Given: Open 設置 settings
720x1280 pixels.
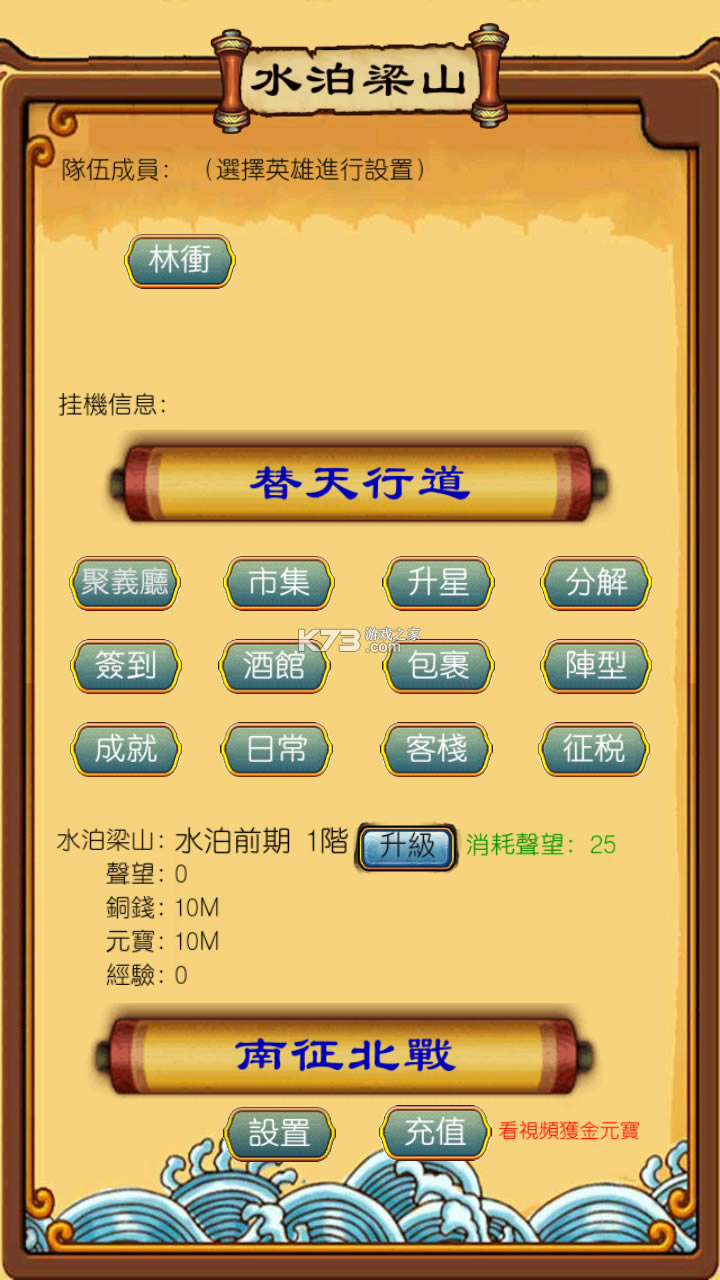Looking at the screenshot, I should 279,1133.
